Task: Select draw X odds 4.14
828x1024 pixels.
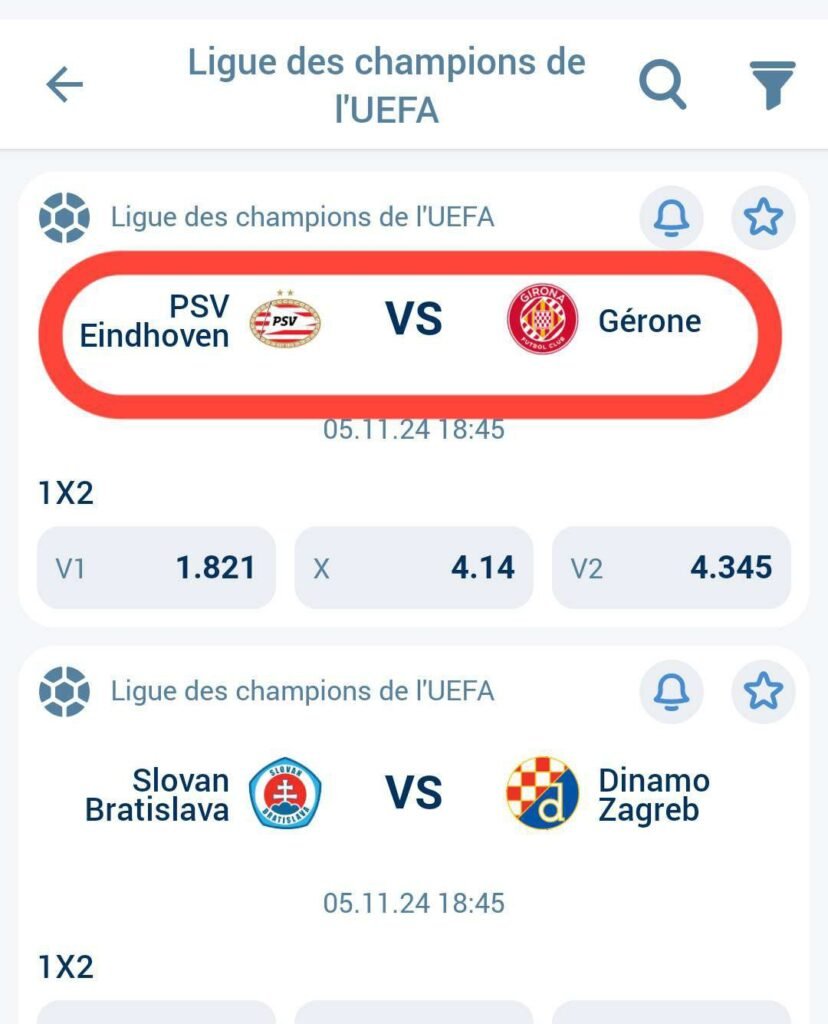Action: click(x=413, y=568)
